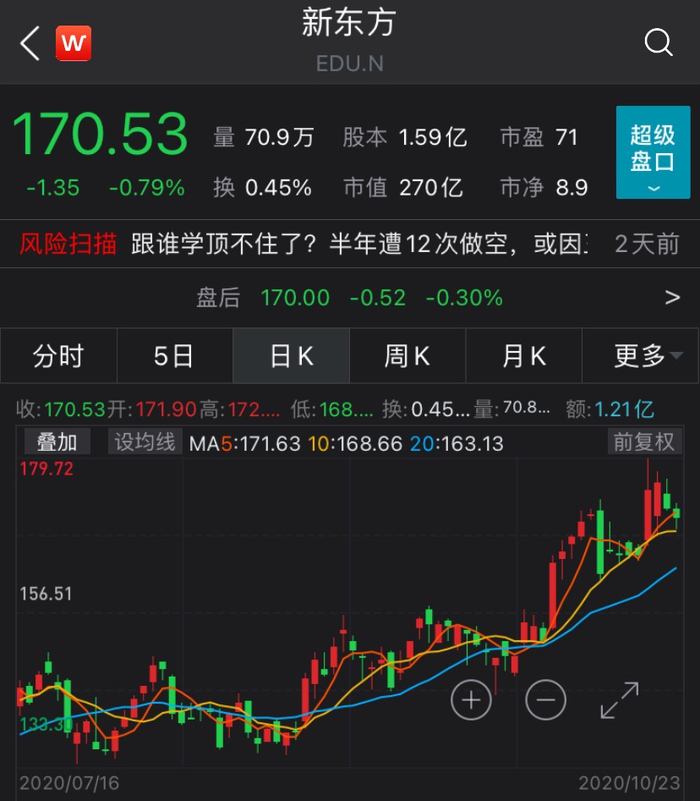Screen dimensions: 700x801
Task: Switch to the 分时 chart tab
Action: pyautogui.click(x=58, y=356)
